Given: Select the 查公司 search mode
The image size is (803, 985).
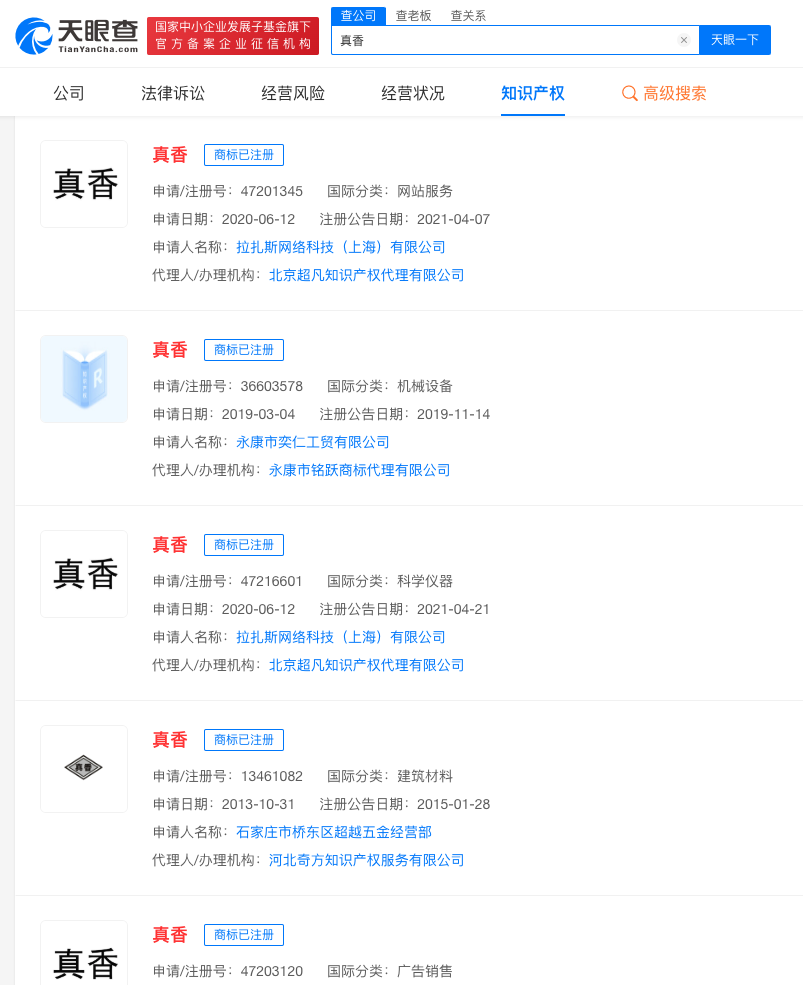Looking at the screenshot, I should (x=358, y=15).
